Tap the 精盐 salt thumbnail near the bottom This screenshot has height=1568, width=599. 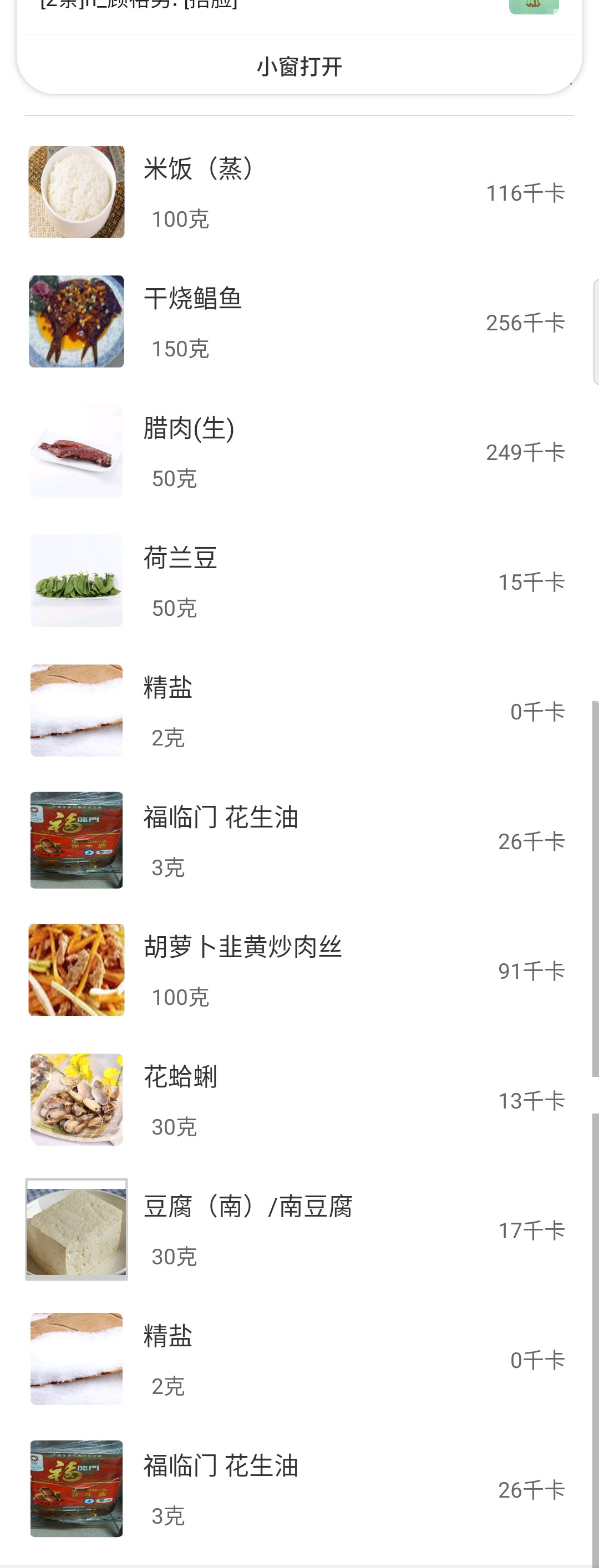(x=75, y=1358)
